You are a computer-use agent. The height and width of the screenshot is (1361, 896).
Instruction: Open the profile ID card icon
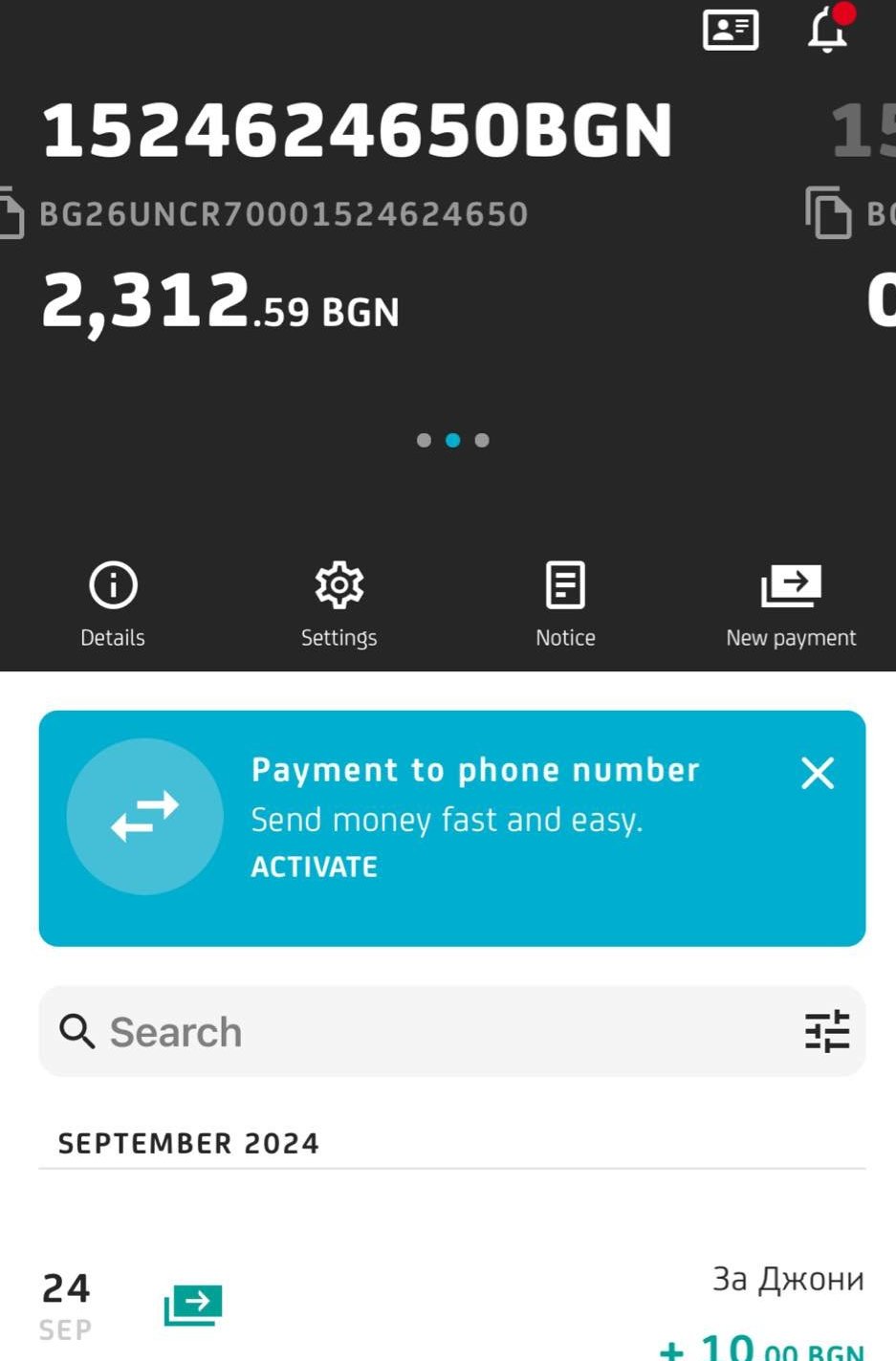pyautogui.click(x=731, y=31)
